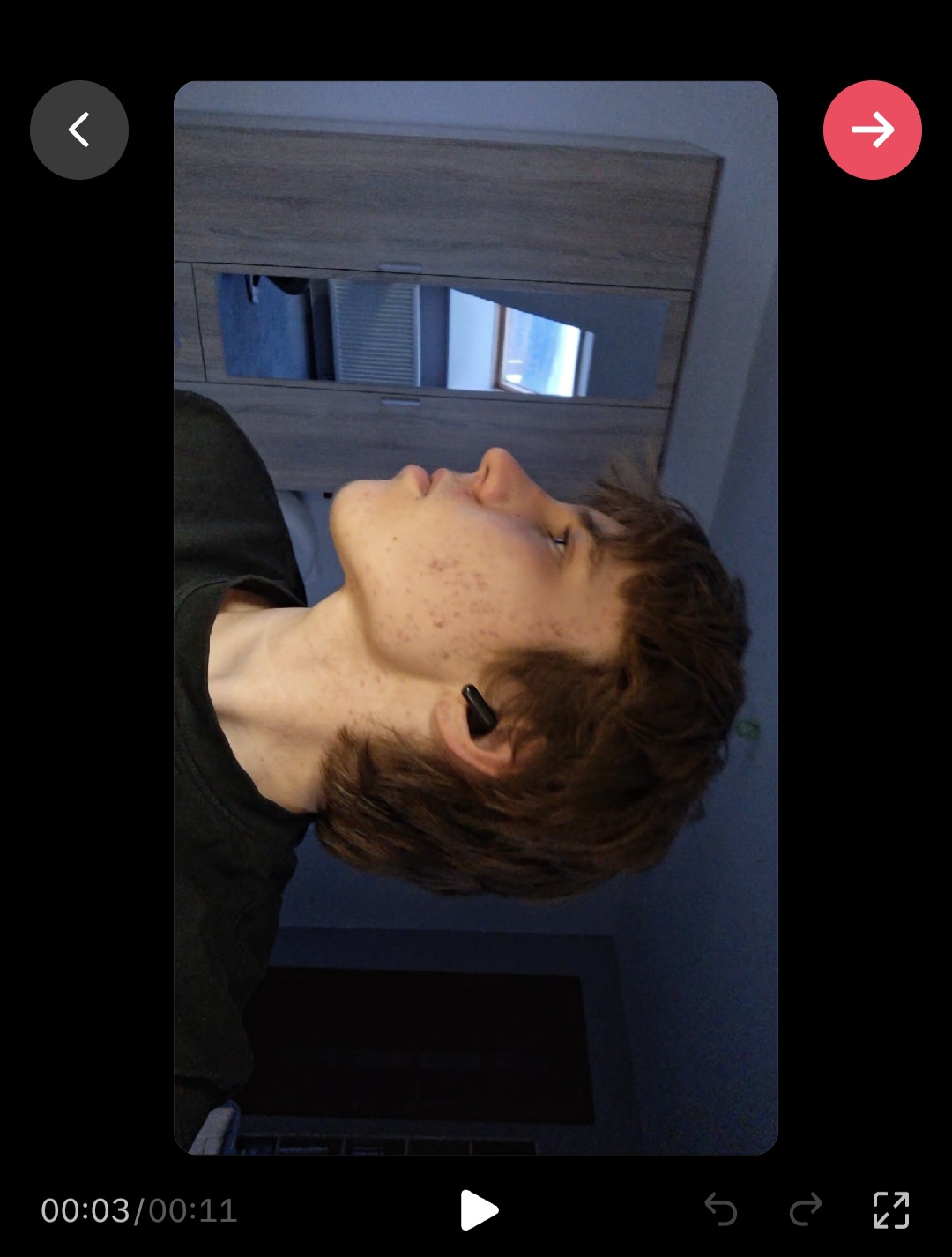This screenshot has height=1257, width=952.
Task: Redo the last edit
Action: pos(805,1209)
